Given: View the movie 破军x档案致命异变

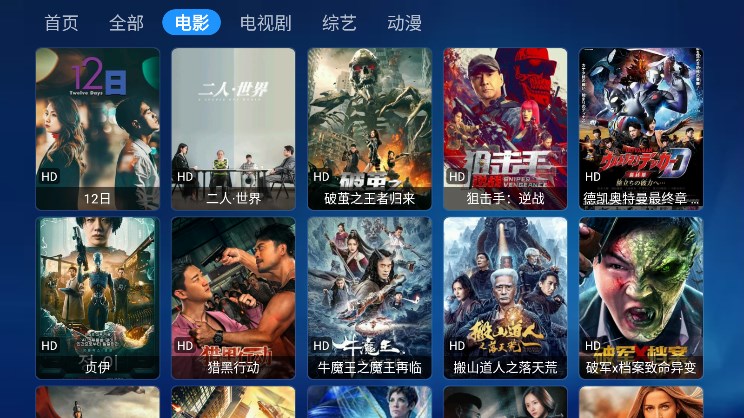Looking at the screenshot, I should (x=641, y=298).
